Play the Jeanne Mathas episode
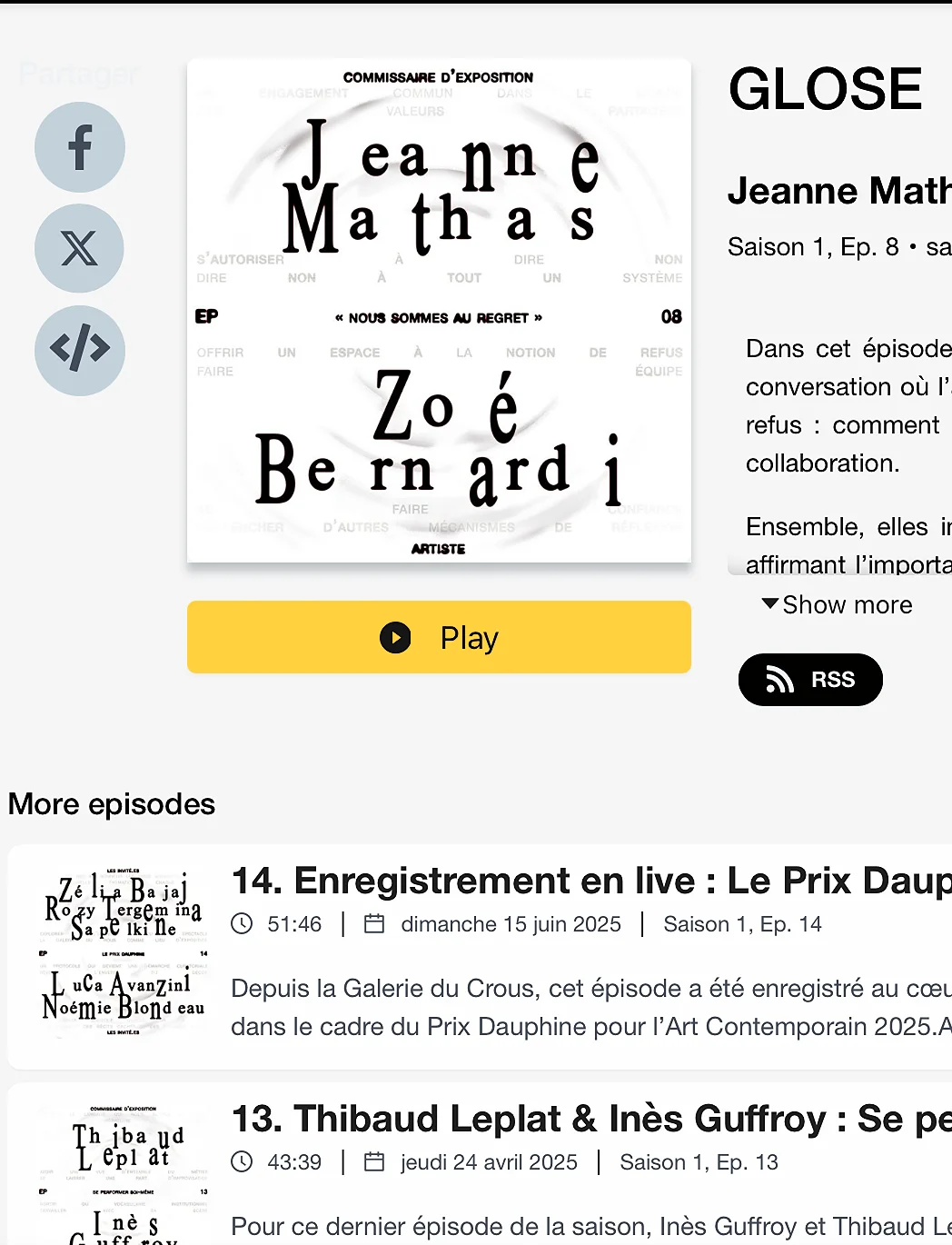The image size is (952, 1245). [x=439, y=637]
